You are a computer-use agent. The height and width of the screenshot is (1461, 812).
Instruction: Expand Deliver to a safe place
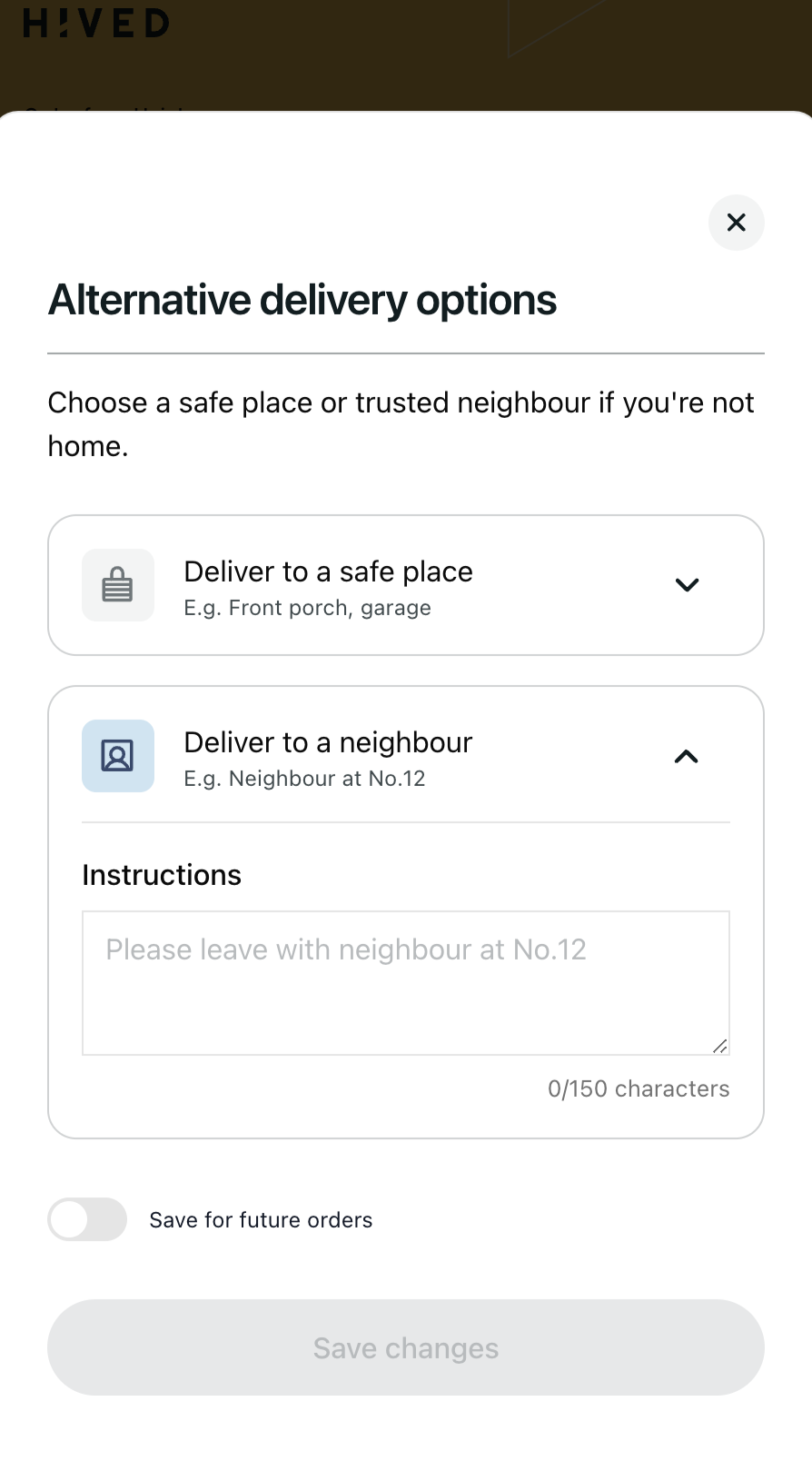pos(686,585)
